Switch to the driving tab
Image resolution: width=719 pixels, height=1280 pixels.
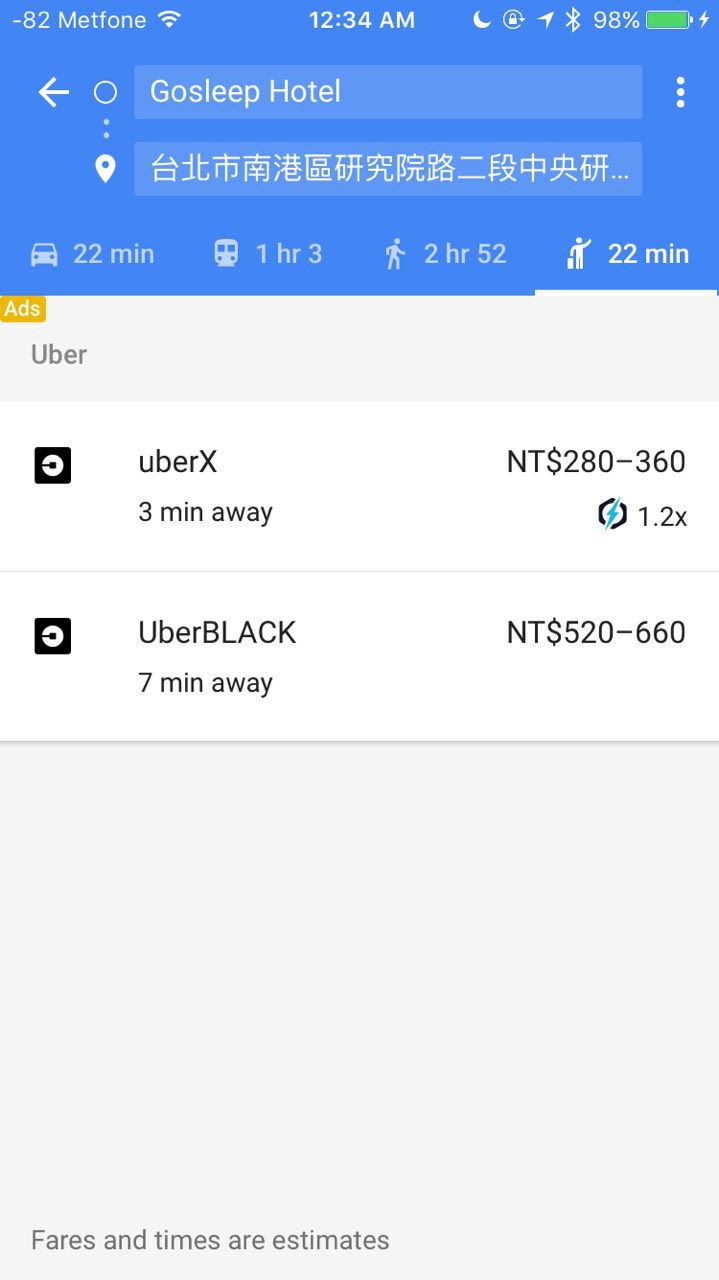pos(92,254)
